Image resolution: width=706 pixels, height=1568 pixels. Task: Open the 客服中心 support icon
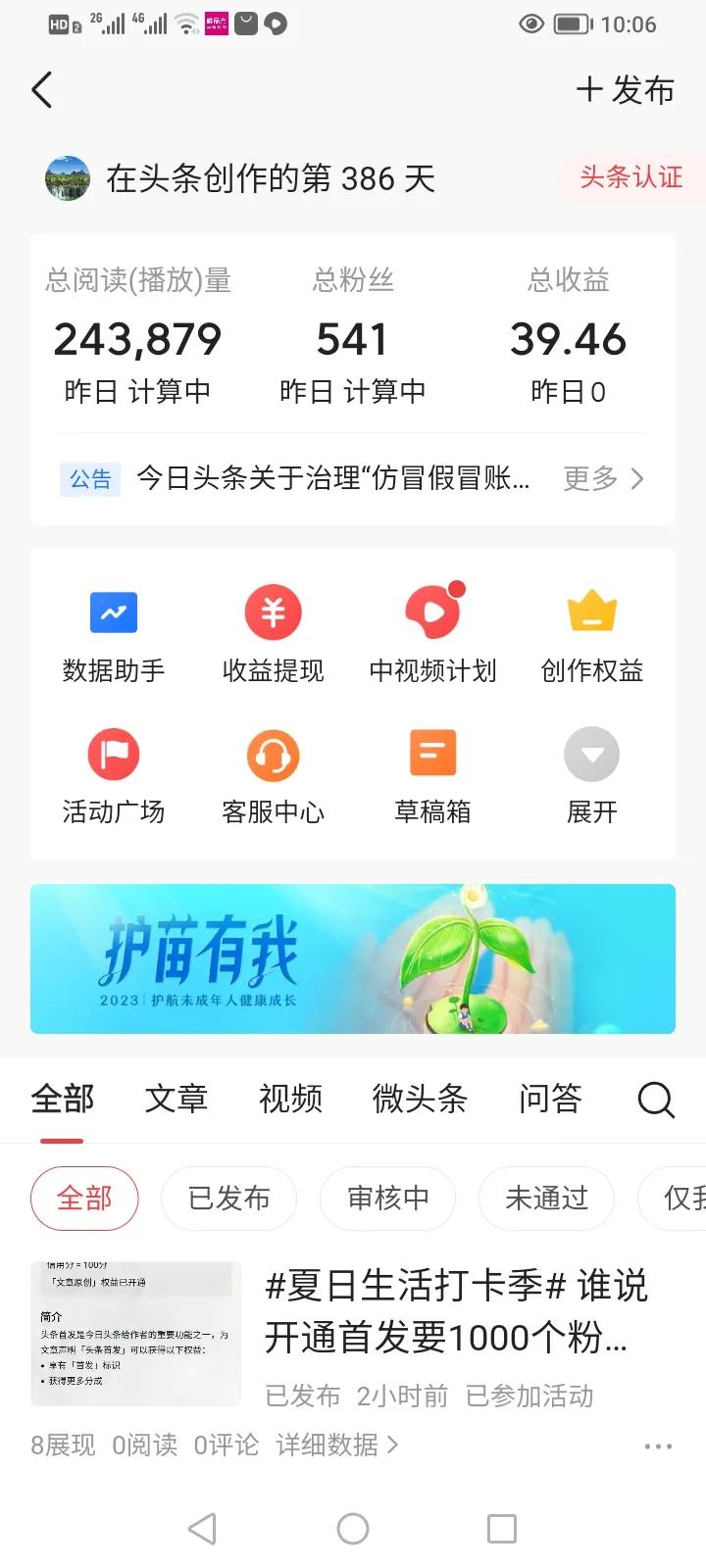point(273,774)
